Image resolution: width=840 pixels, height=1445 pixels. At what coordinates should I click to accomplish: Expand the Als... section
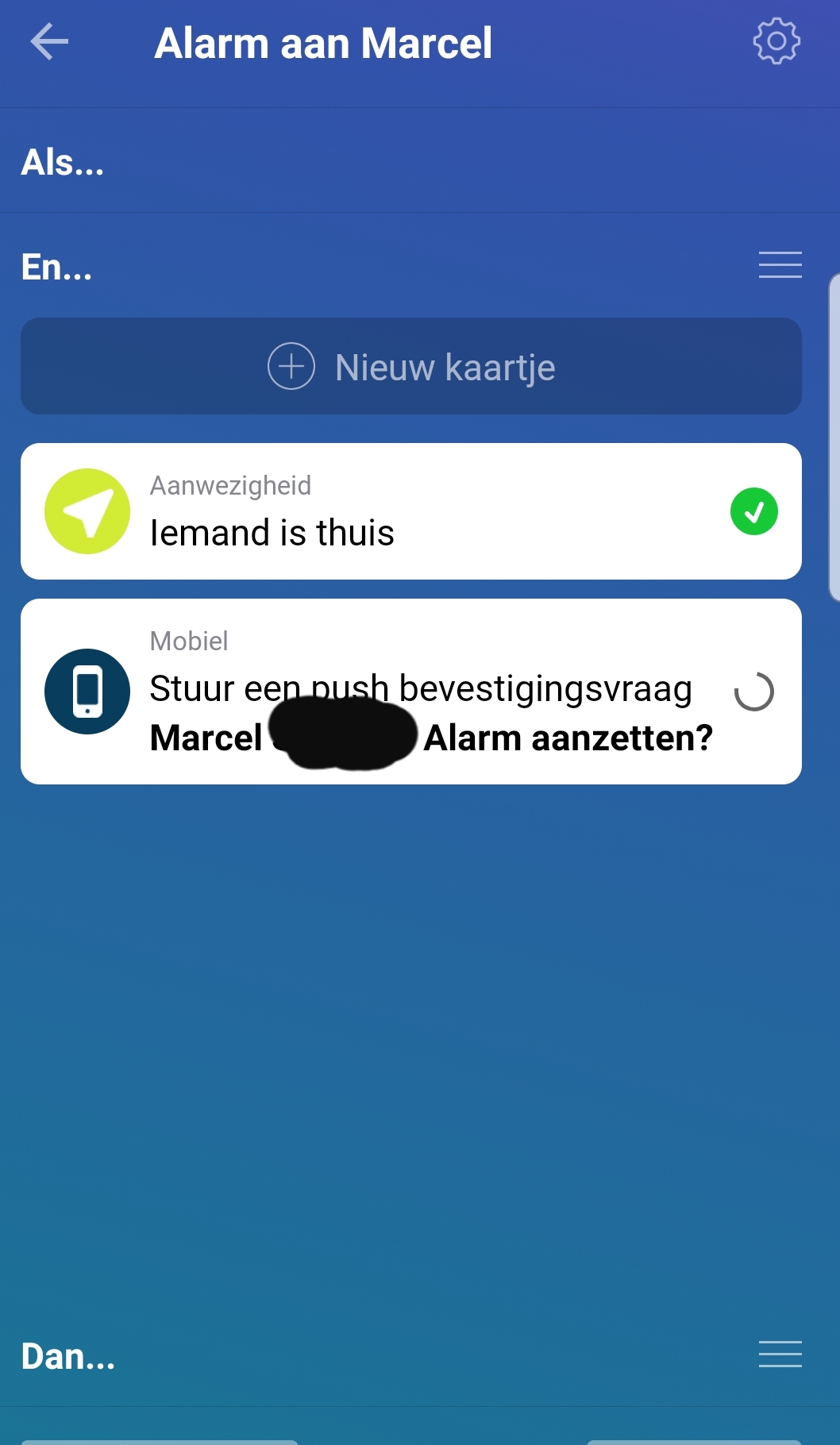(x=64, y=162)
